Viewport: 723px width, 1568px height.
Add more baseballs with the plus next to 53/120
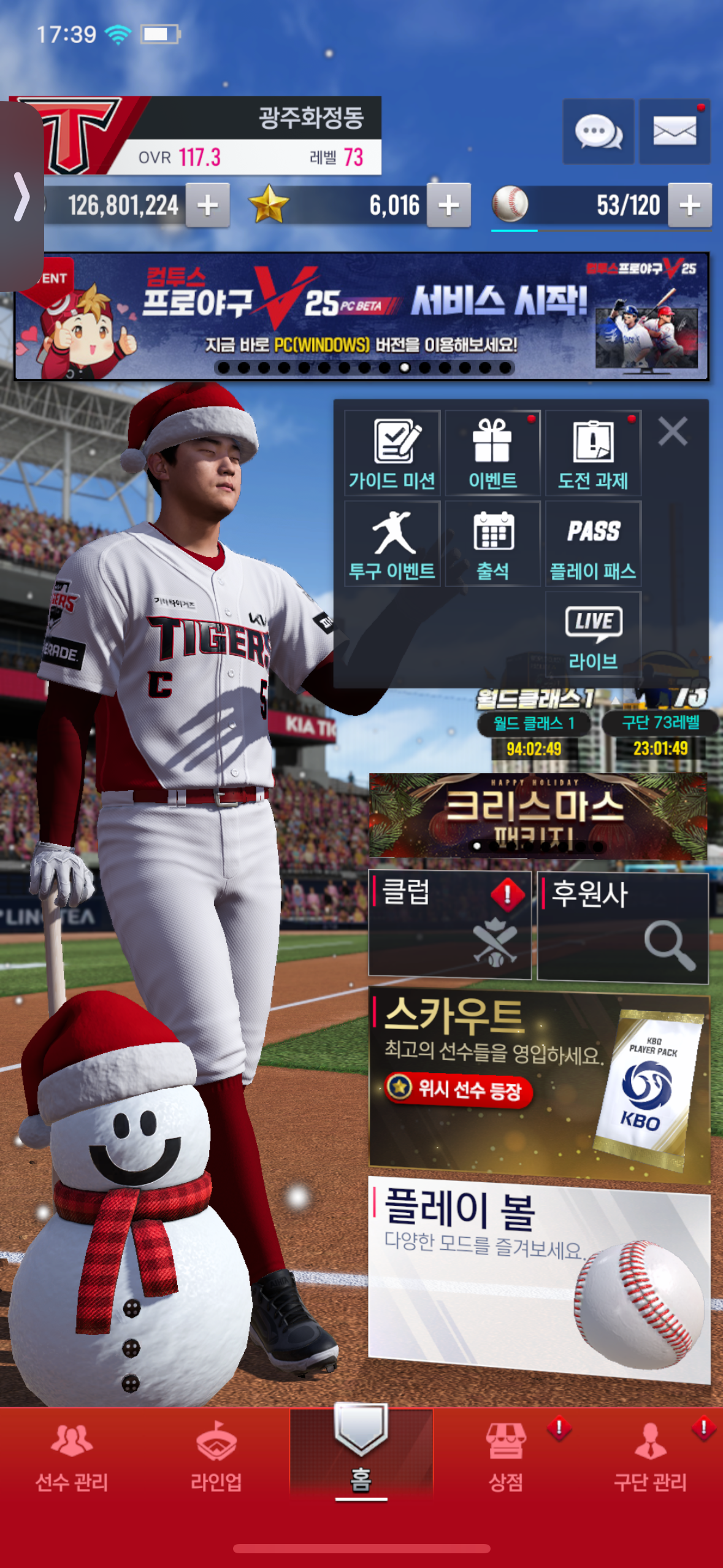(690, 206)
